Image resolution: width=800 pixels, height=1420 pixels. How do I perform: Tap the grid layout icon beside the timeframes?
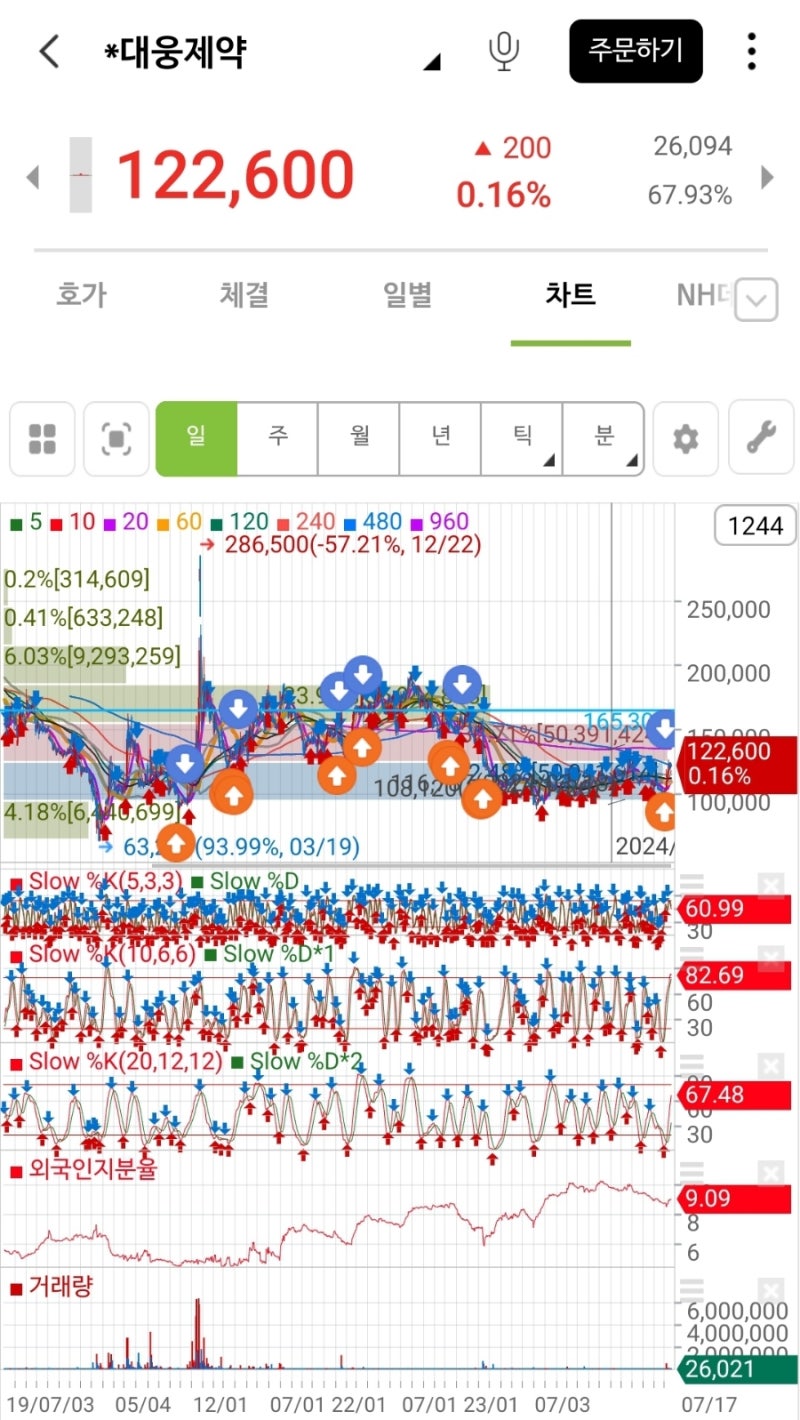[41, 438]
